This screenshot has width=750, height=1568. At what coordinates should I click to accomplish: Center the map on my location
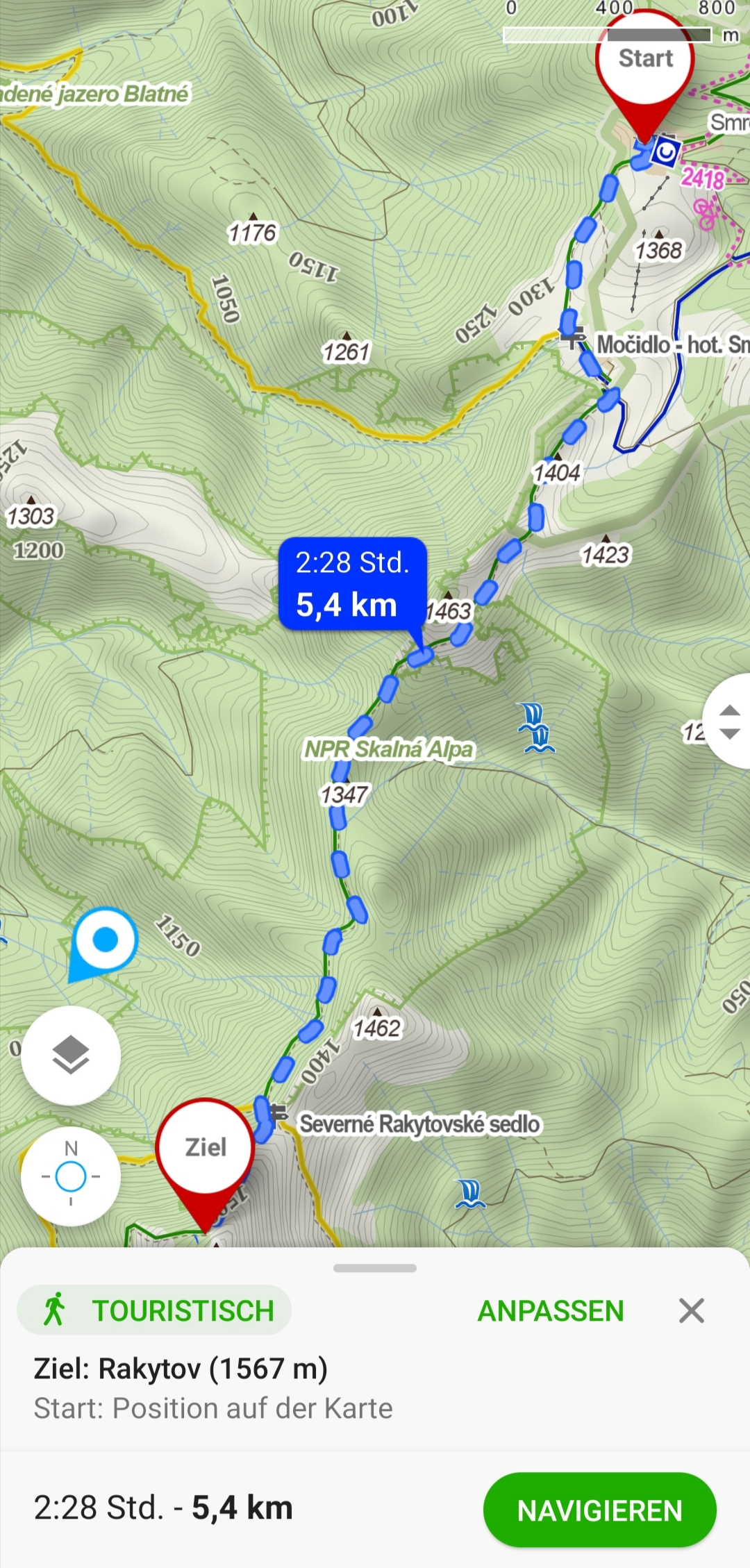tap(71, 1176)
